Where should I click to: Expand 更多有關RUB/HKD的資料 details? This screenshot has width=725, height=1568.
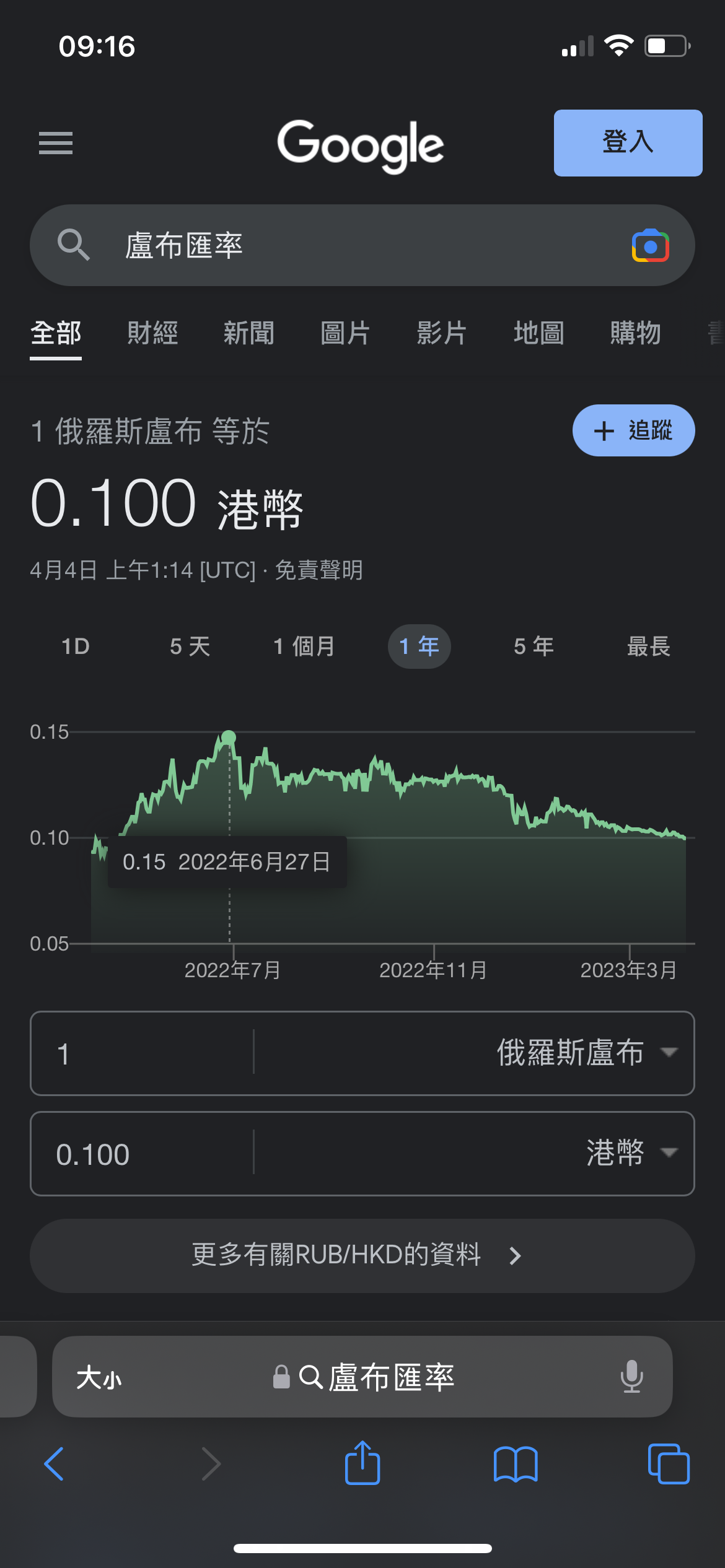tap(362, 1256)
